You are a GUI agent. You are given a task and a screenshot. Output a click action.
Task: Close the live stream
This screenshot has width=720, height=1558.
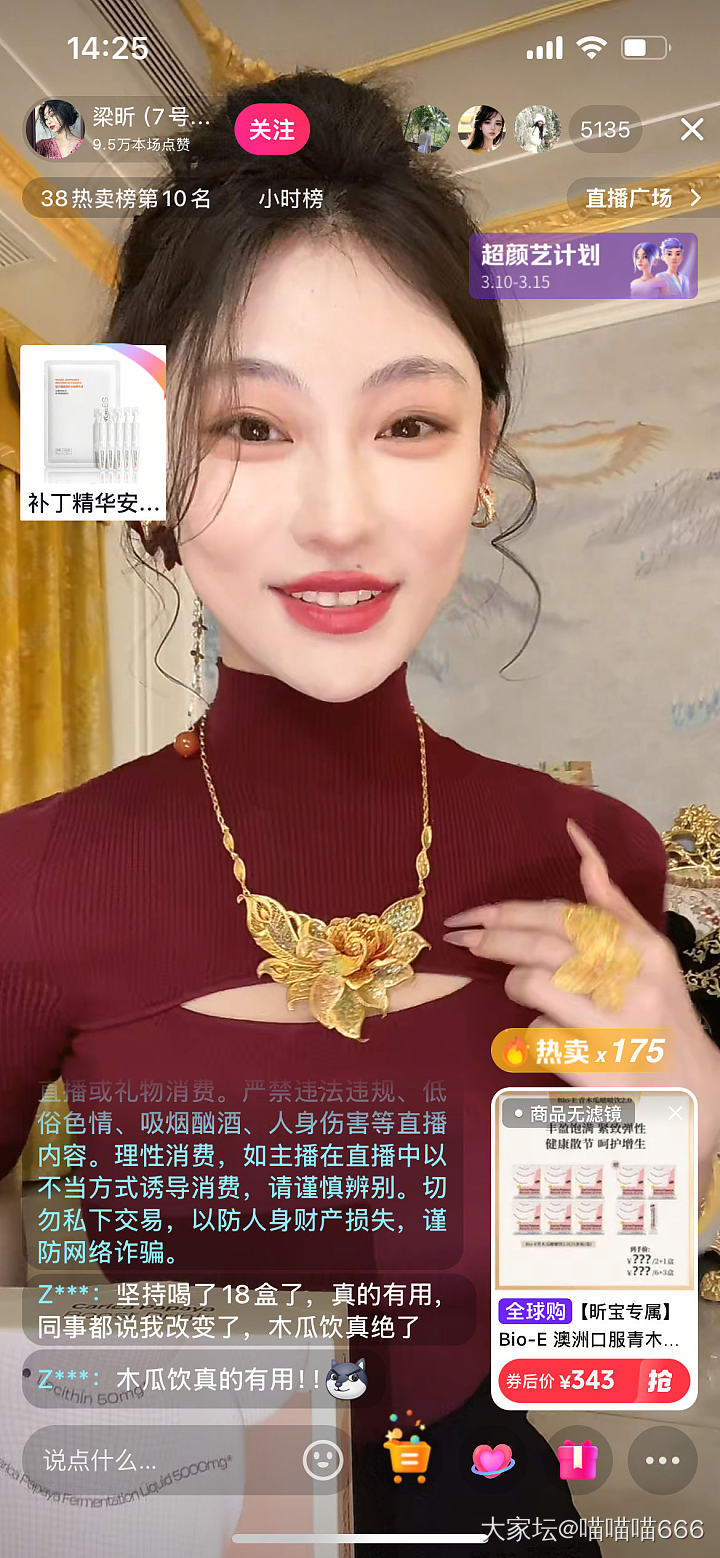692,129
